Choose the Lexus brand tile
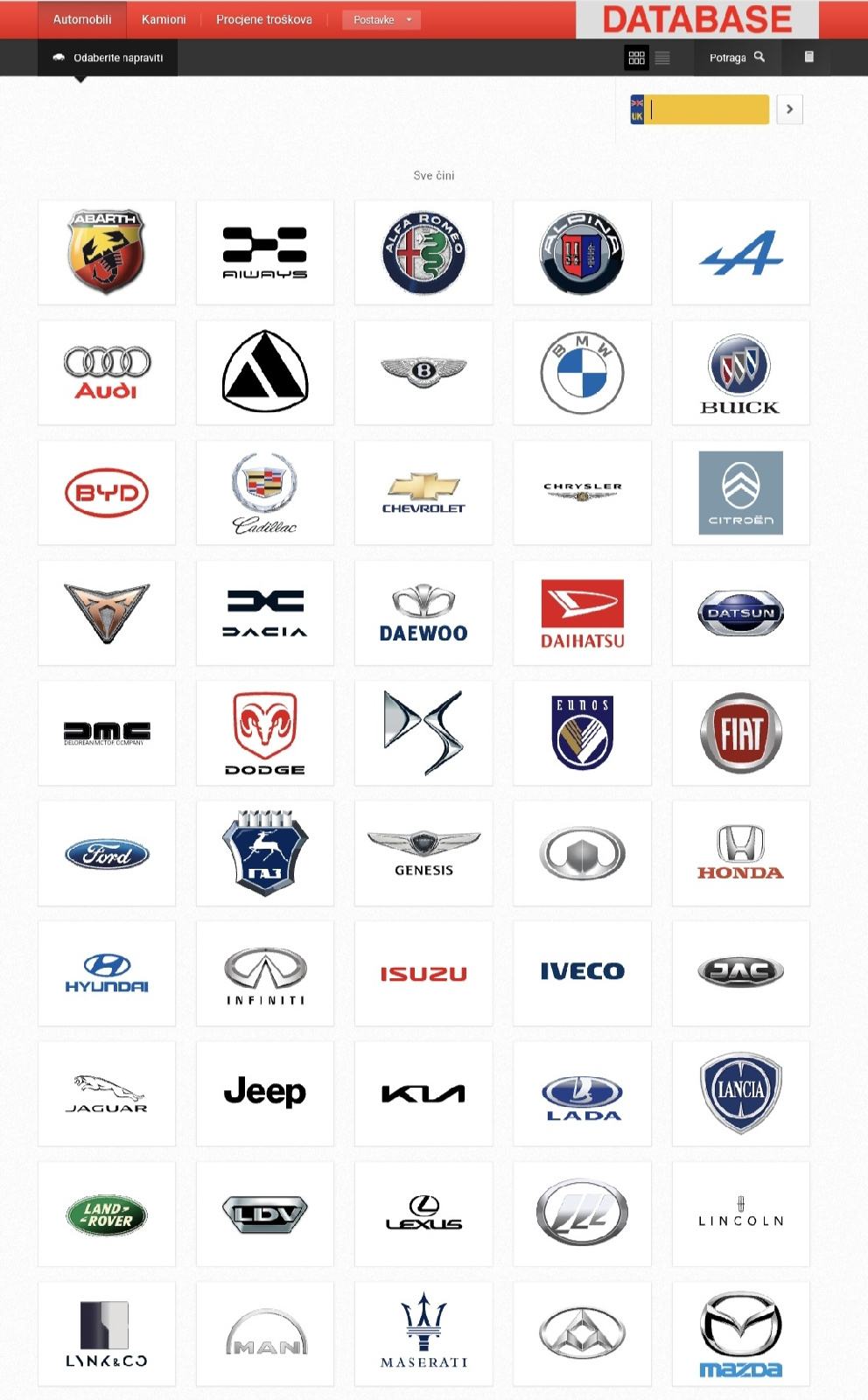The image size is (868, 1400). 423,1214
